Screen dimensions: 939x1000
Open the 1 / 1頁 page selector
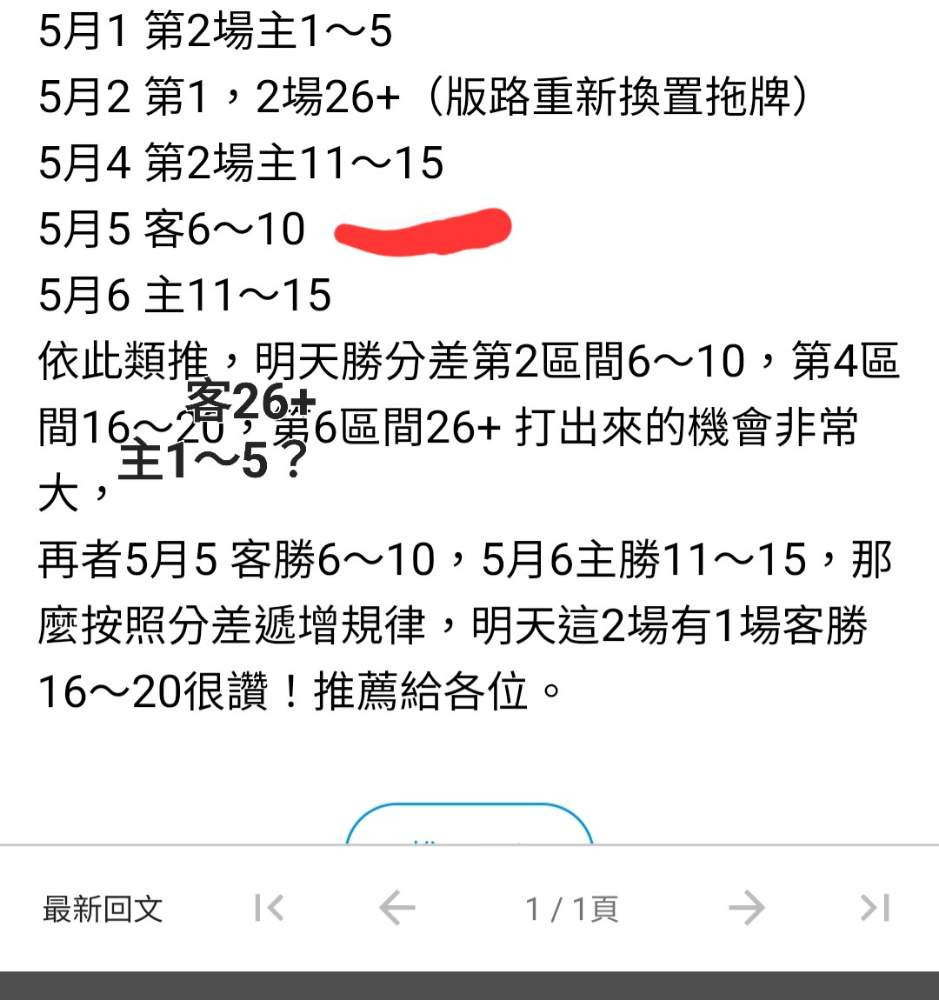(572, 908)
